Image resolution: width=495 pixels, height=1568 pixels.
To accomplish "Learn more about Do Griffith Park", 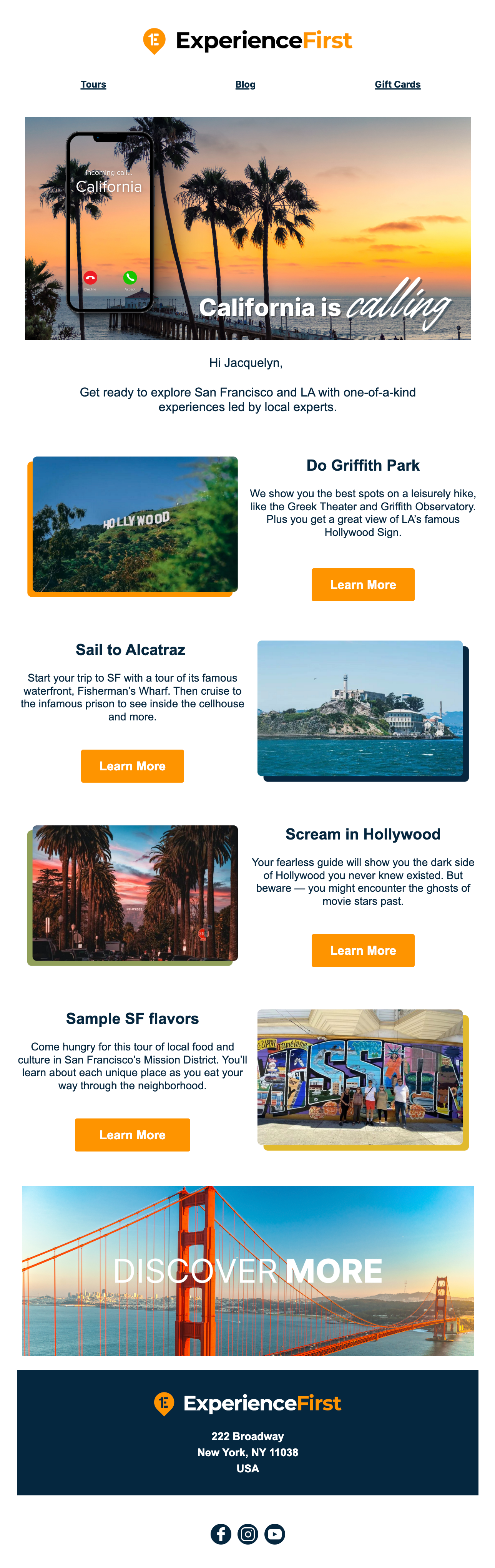I will [363, 584].
